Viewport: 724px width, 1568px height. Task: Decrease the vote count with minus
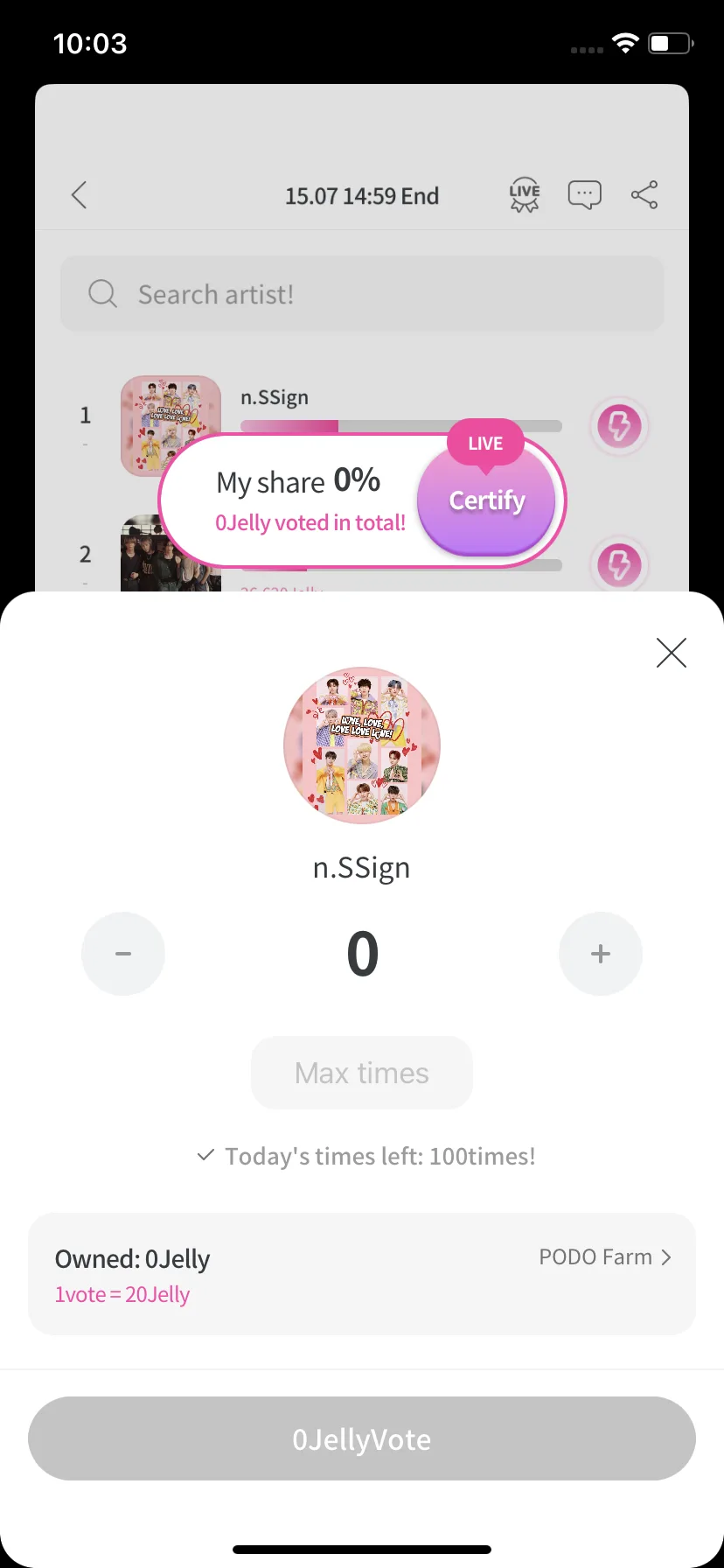[x=123, y=954]
